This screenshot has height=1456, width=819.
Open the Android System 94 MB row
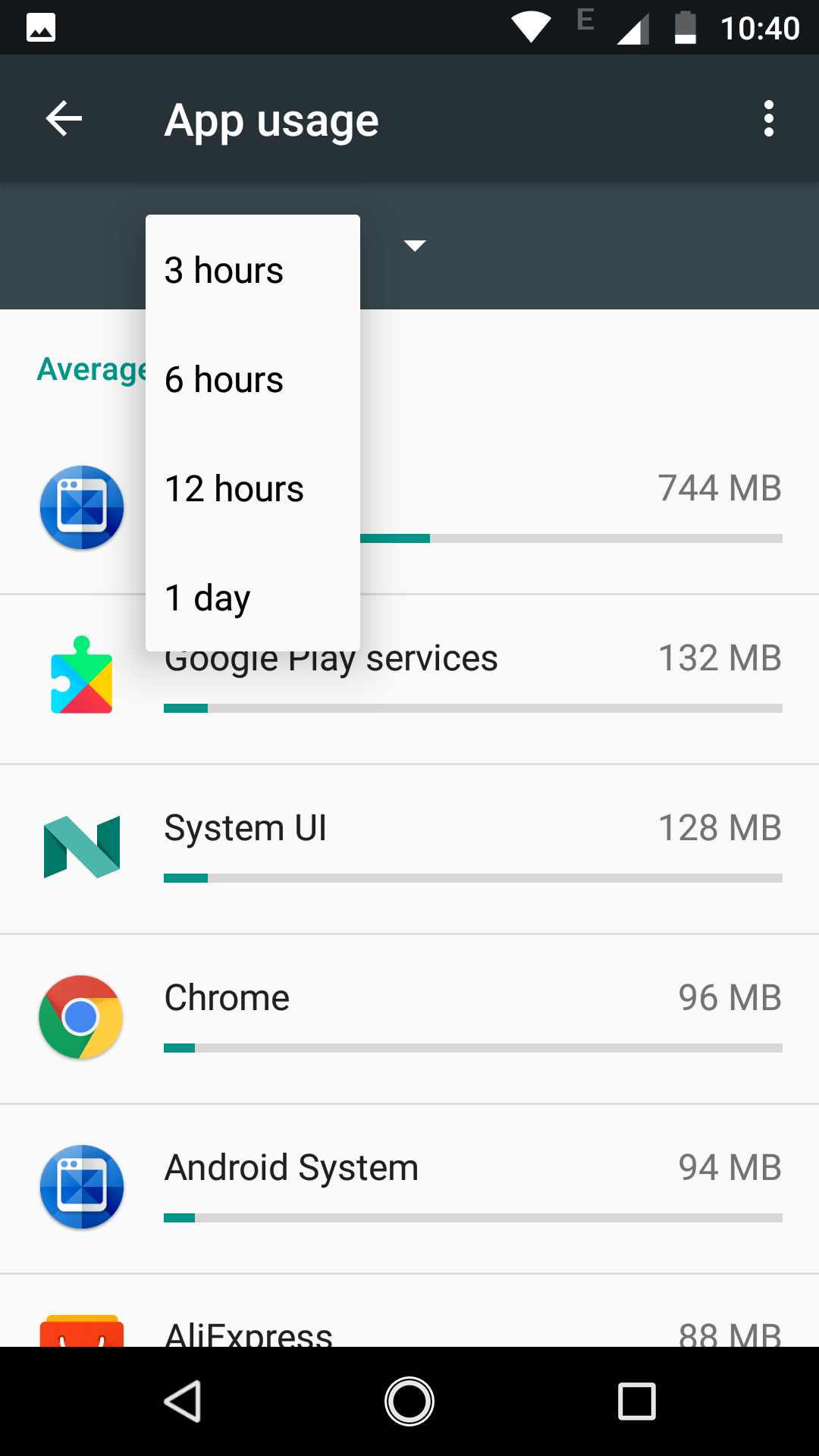pyautogui.click(x=409, y=1189)
